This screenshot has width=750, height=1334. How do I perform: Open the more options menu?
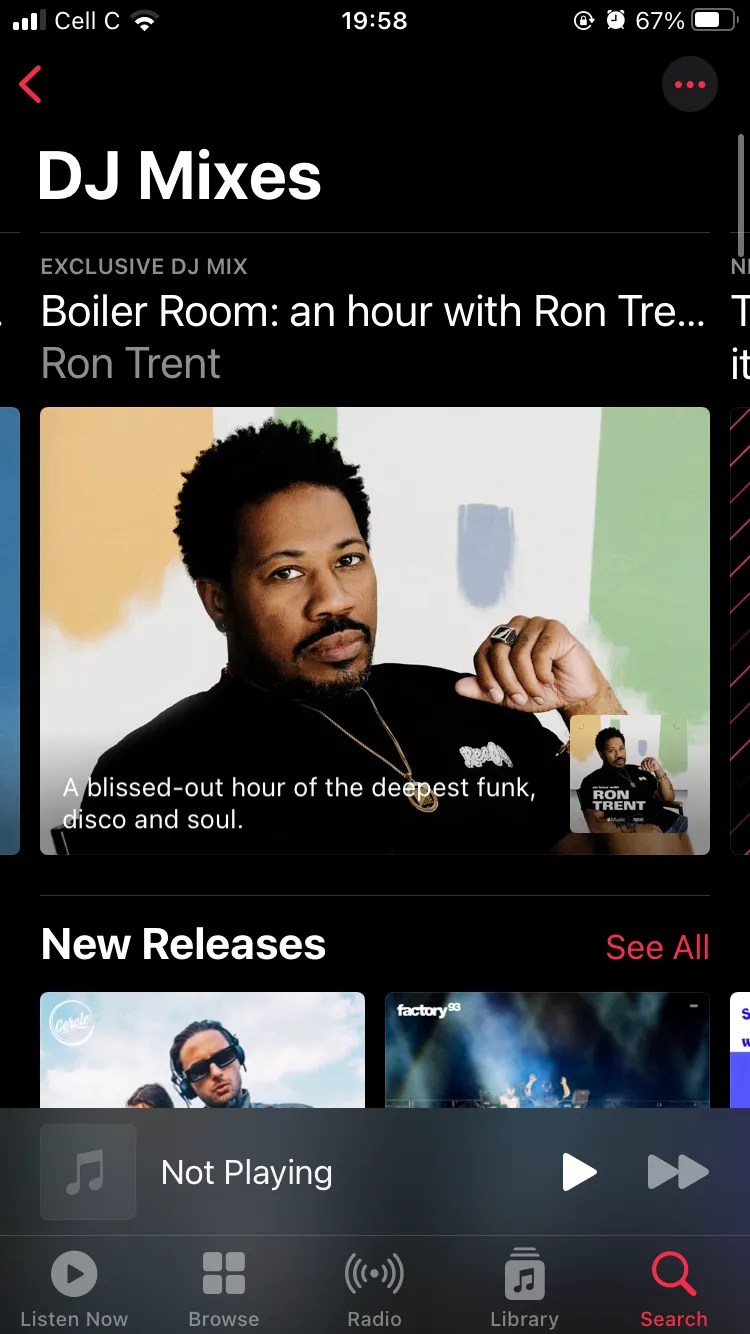coord(690,85)
